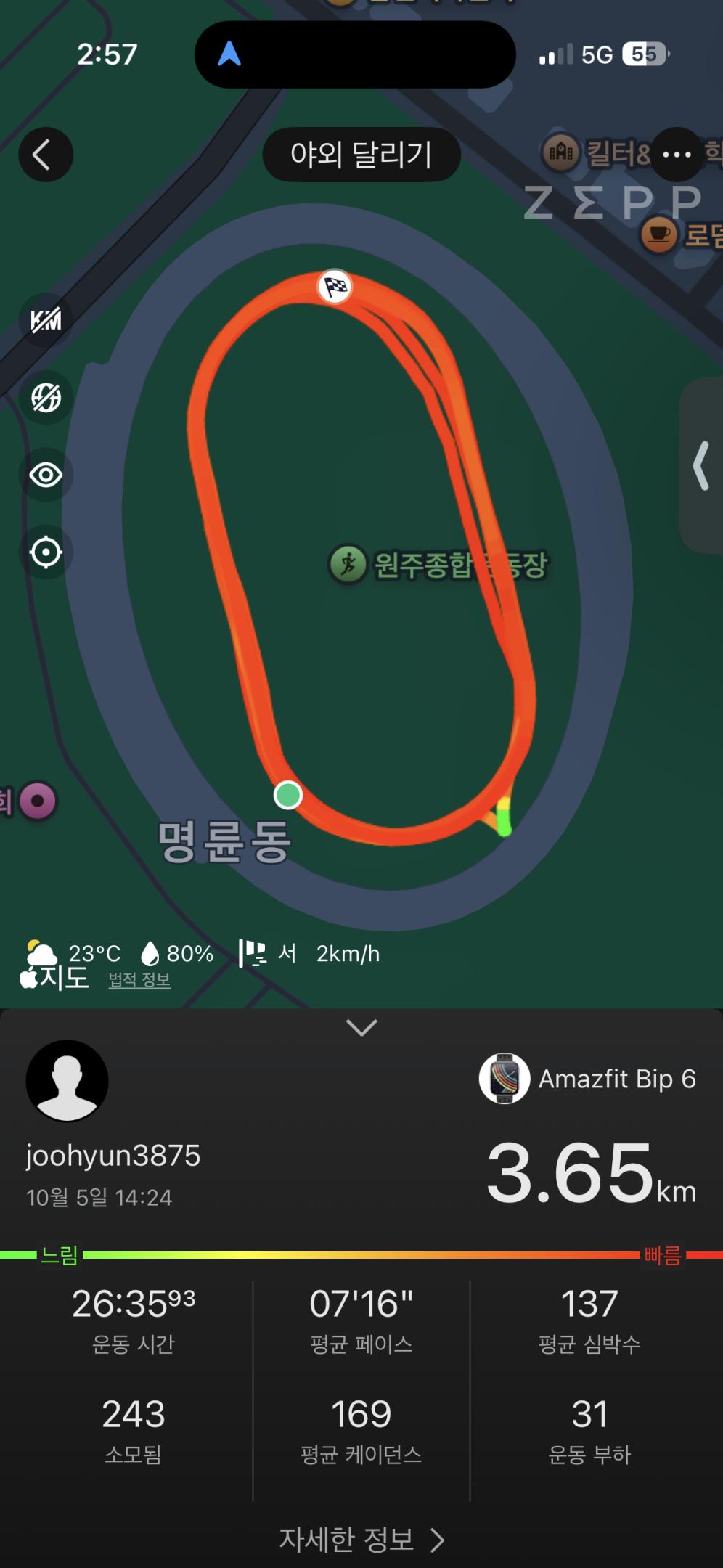Open 자세한 정보 for detailed stats

[361, 1539]
